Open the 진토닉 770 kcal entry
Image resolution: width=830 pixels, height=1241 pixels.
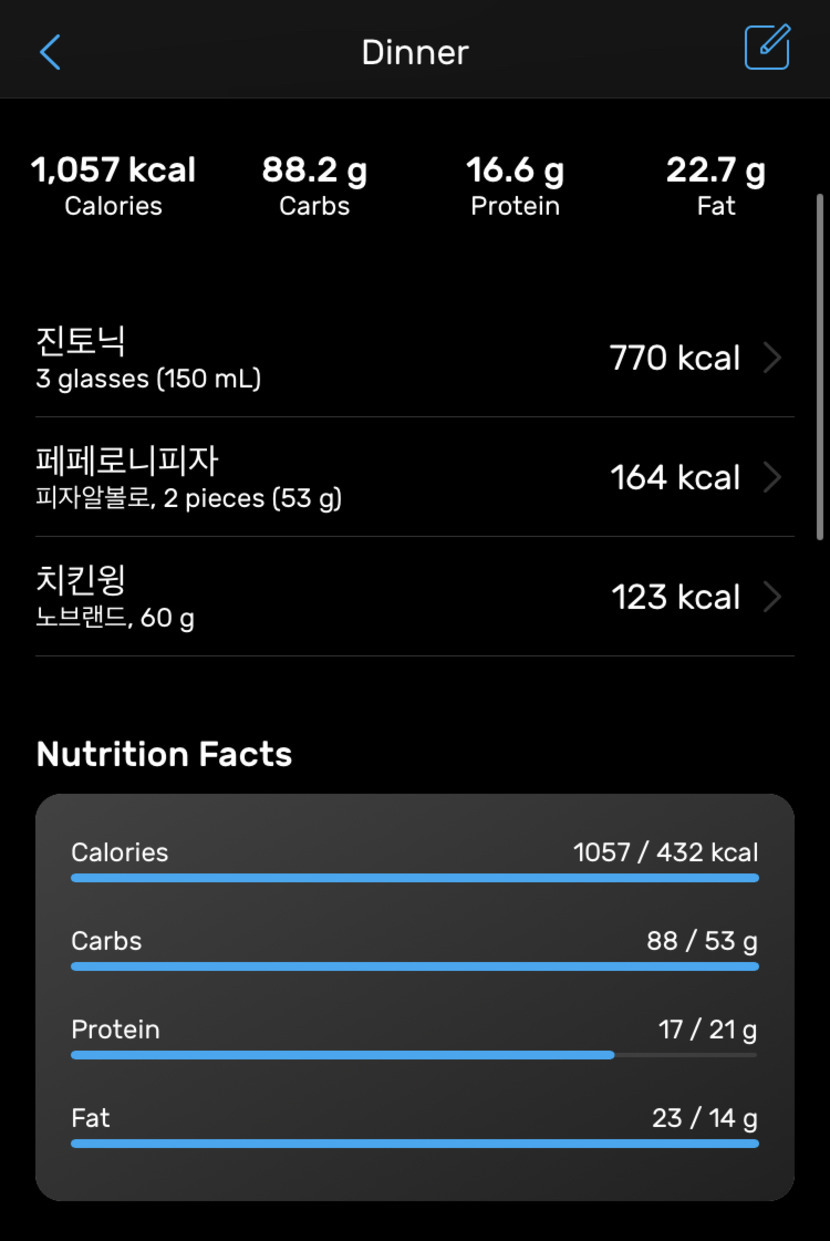(x=414, y=358)
